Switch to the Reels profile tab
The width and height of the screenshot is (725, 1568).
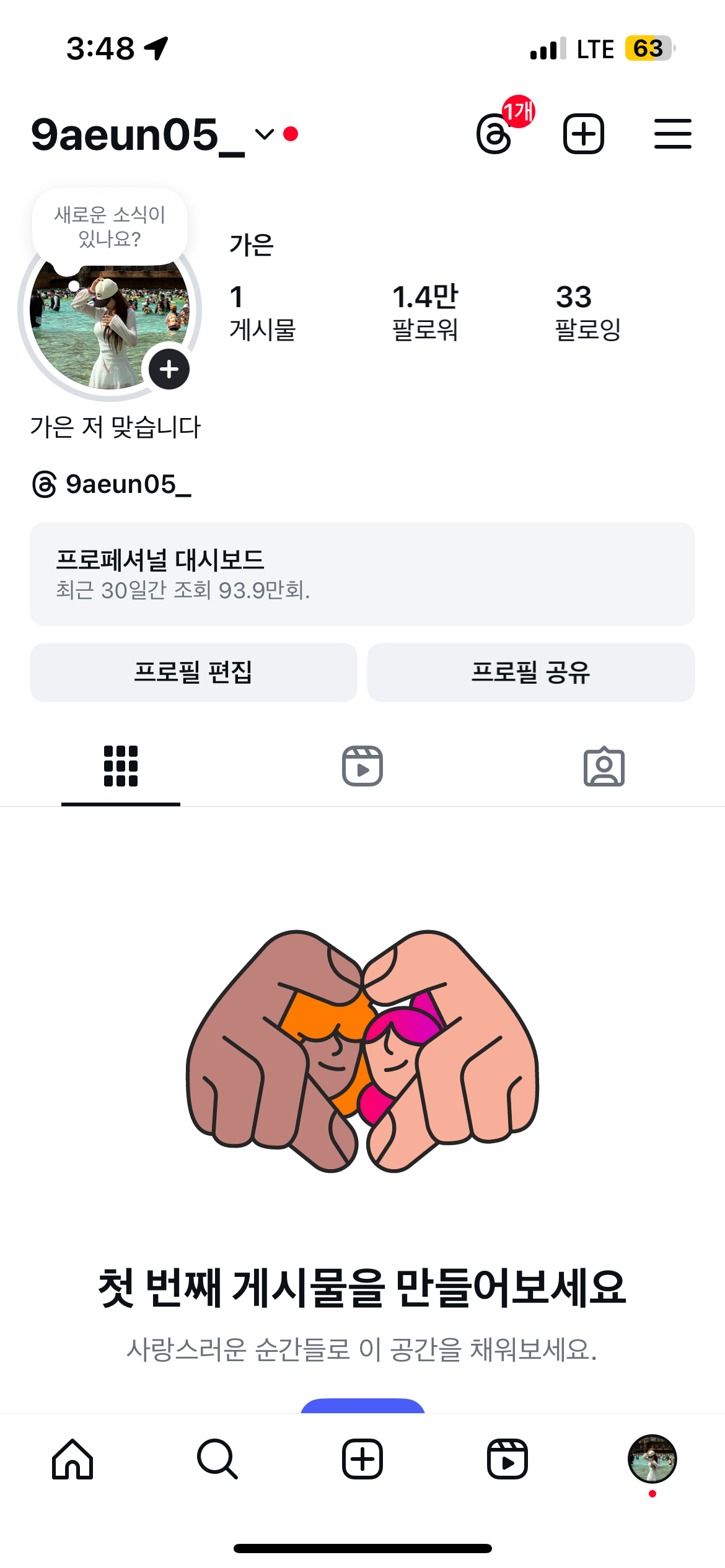pos(362,767)
